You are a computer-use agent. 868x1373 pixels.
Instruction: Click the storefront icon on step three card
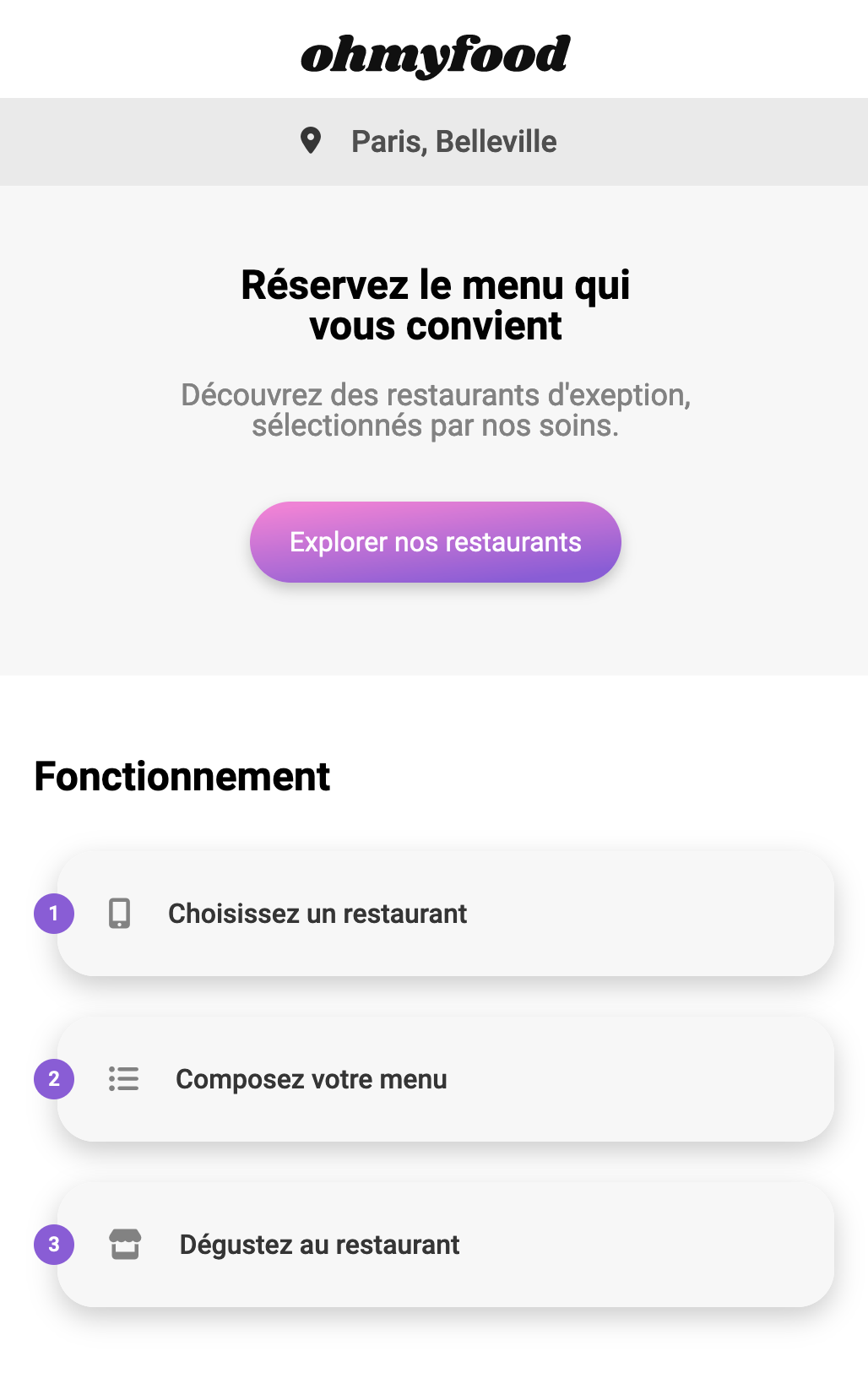(x=125, y=1244)
